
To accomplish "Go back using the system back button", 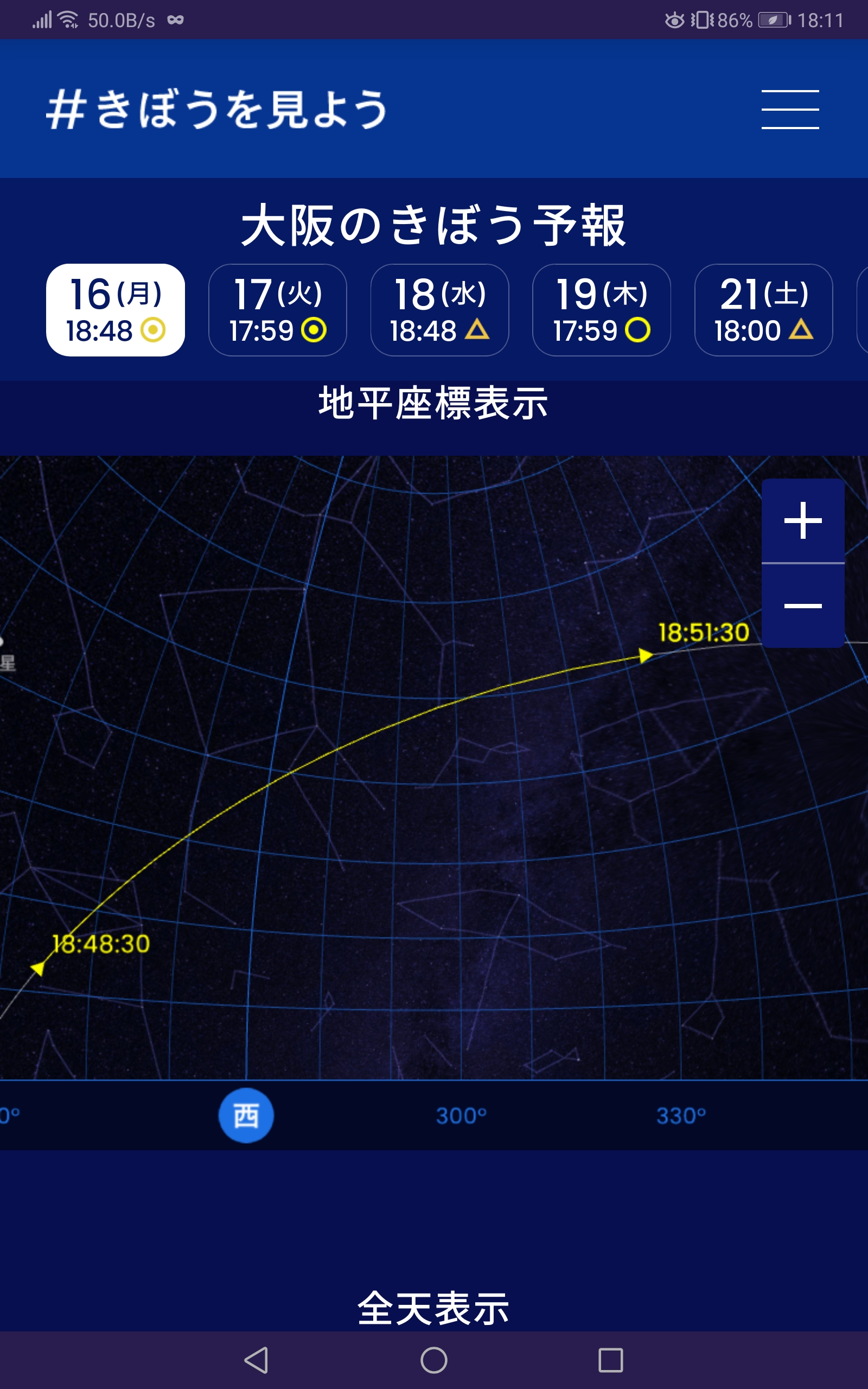I will (x=256, y=1360).
